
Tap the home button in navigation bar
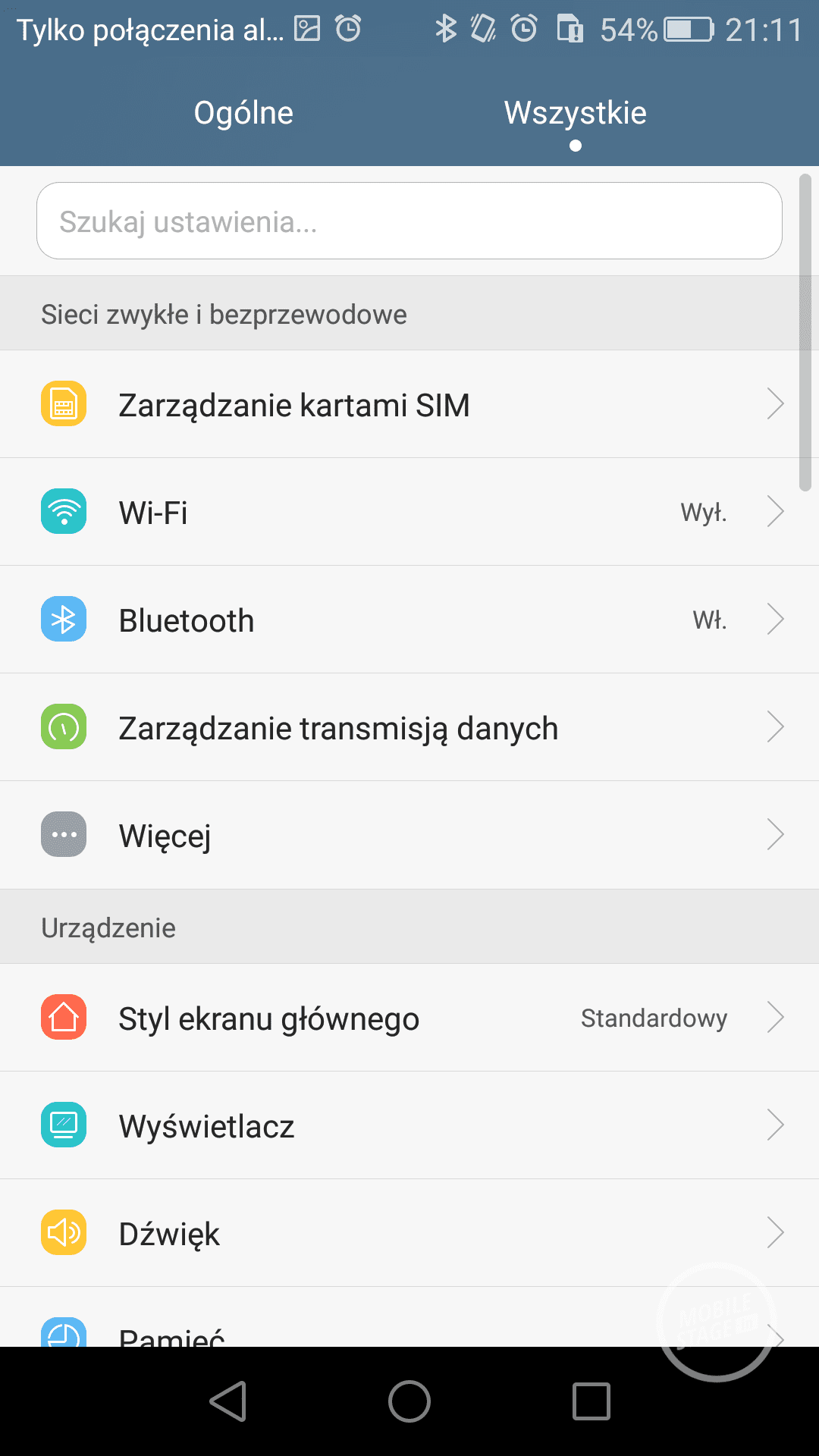[x=409, y=1401]
